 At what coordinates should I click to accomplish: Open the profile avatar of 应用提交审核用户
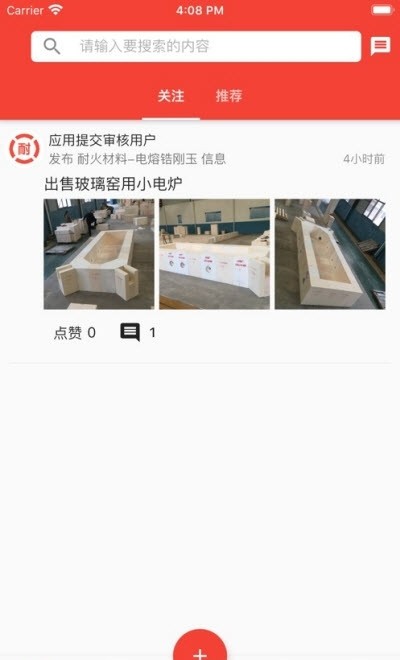24,149
